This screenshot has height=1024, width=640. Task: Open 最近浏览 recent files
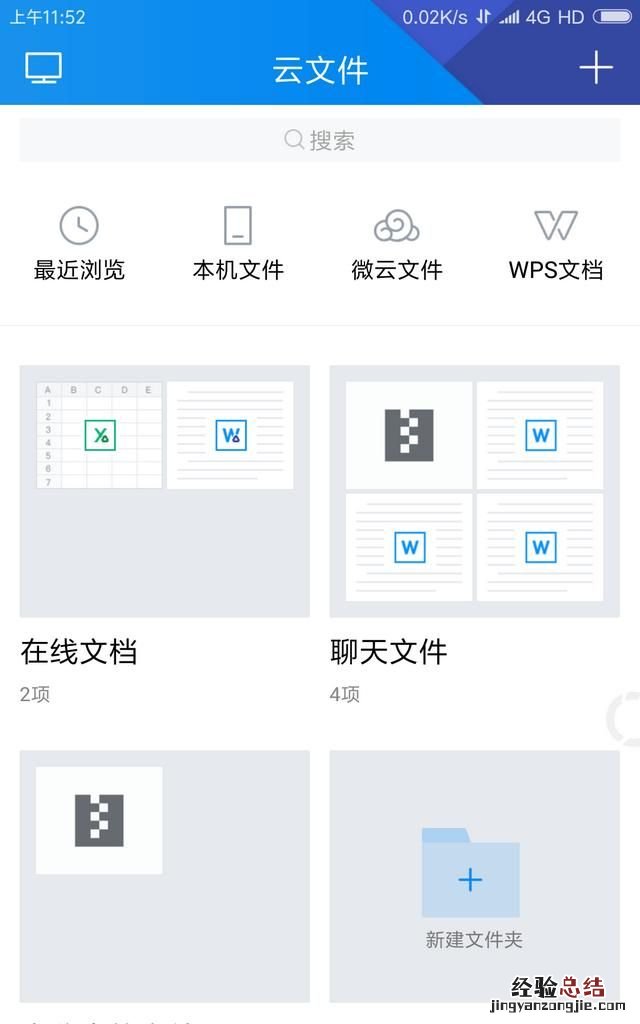79,243
